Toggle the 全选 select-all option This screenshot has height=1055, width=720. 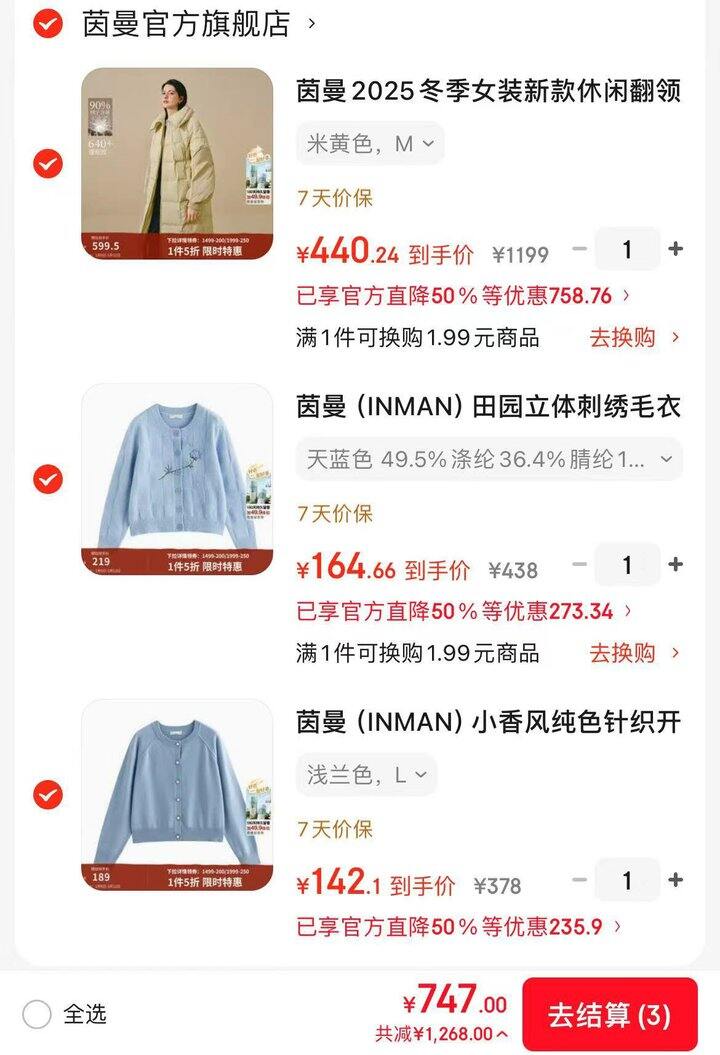[37, 1014]
